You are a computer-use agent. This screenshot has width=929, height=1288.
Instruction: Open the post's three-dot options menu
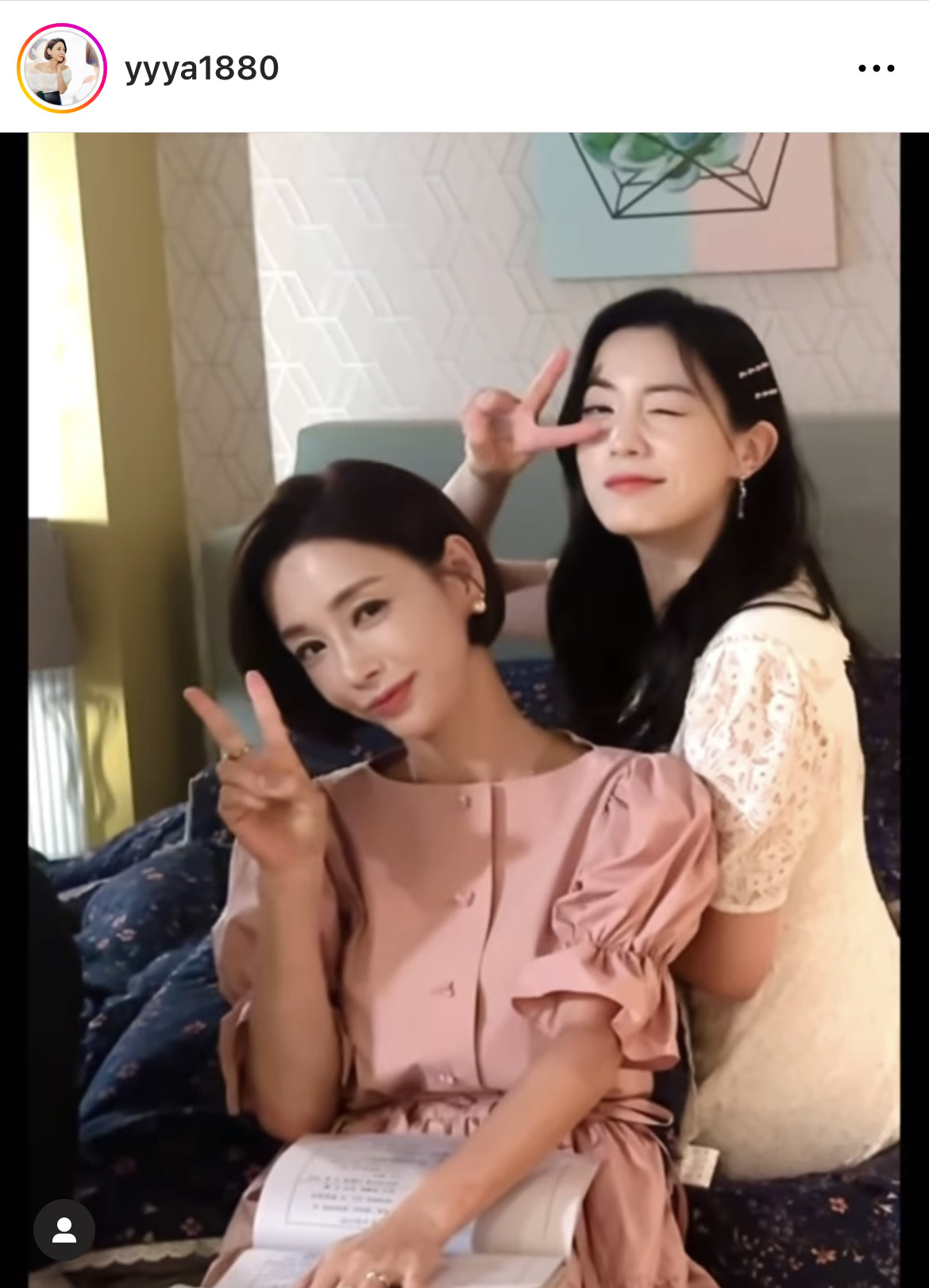point(876,69)
